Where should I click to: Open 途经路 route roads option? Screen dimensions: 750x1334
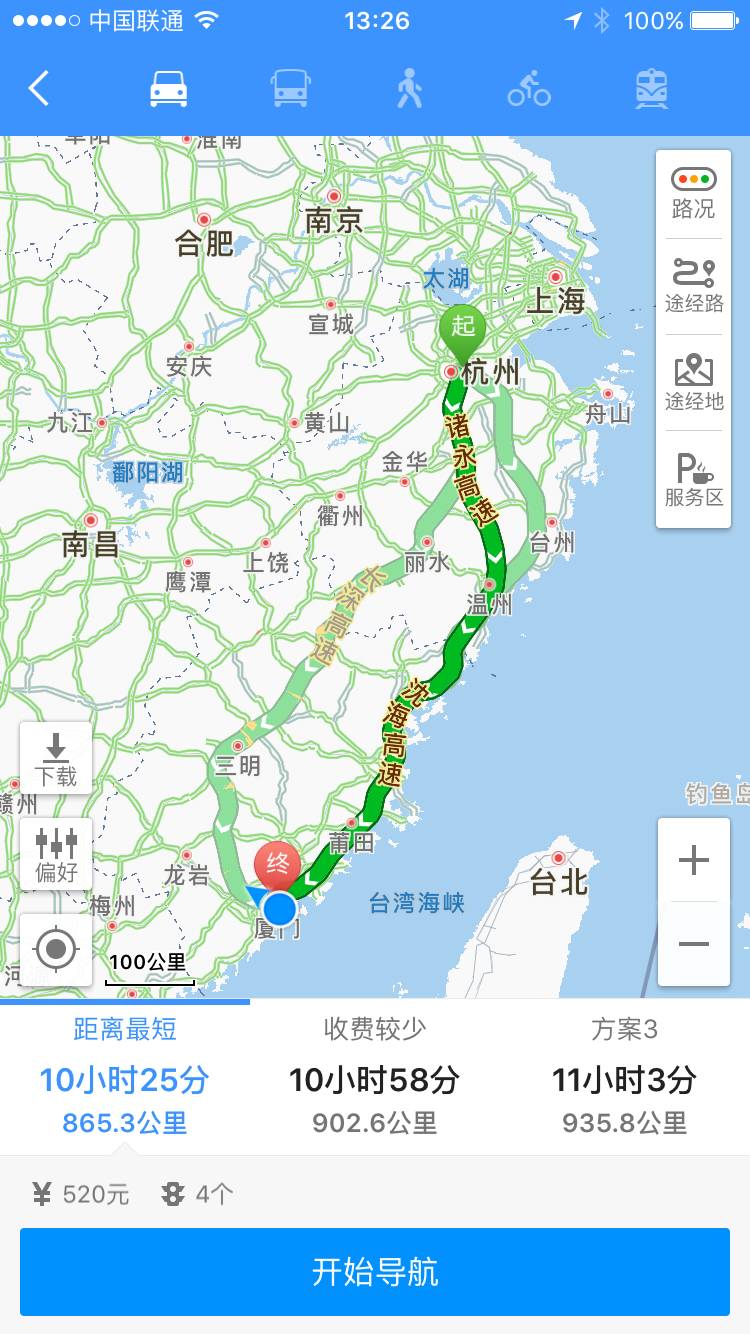[x=693, y=286]
